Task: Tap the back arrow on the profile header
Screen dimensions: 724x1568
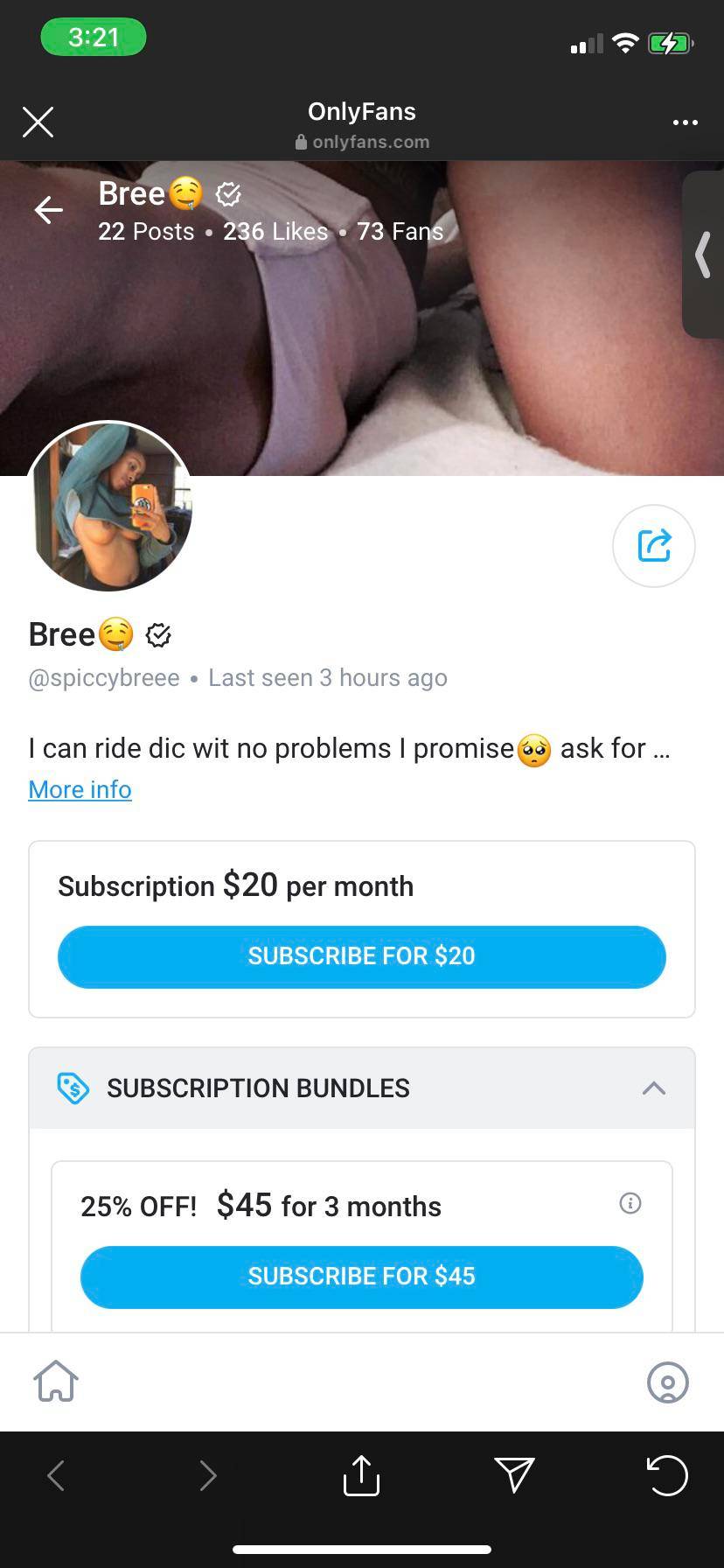Action: tap(48, 210)
